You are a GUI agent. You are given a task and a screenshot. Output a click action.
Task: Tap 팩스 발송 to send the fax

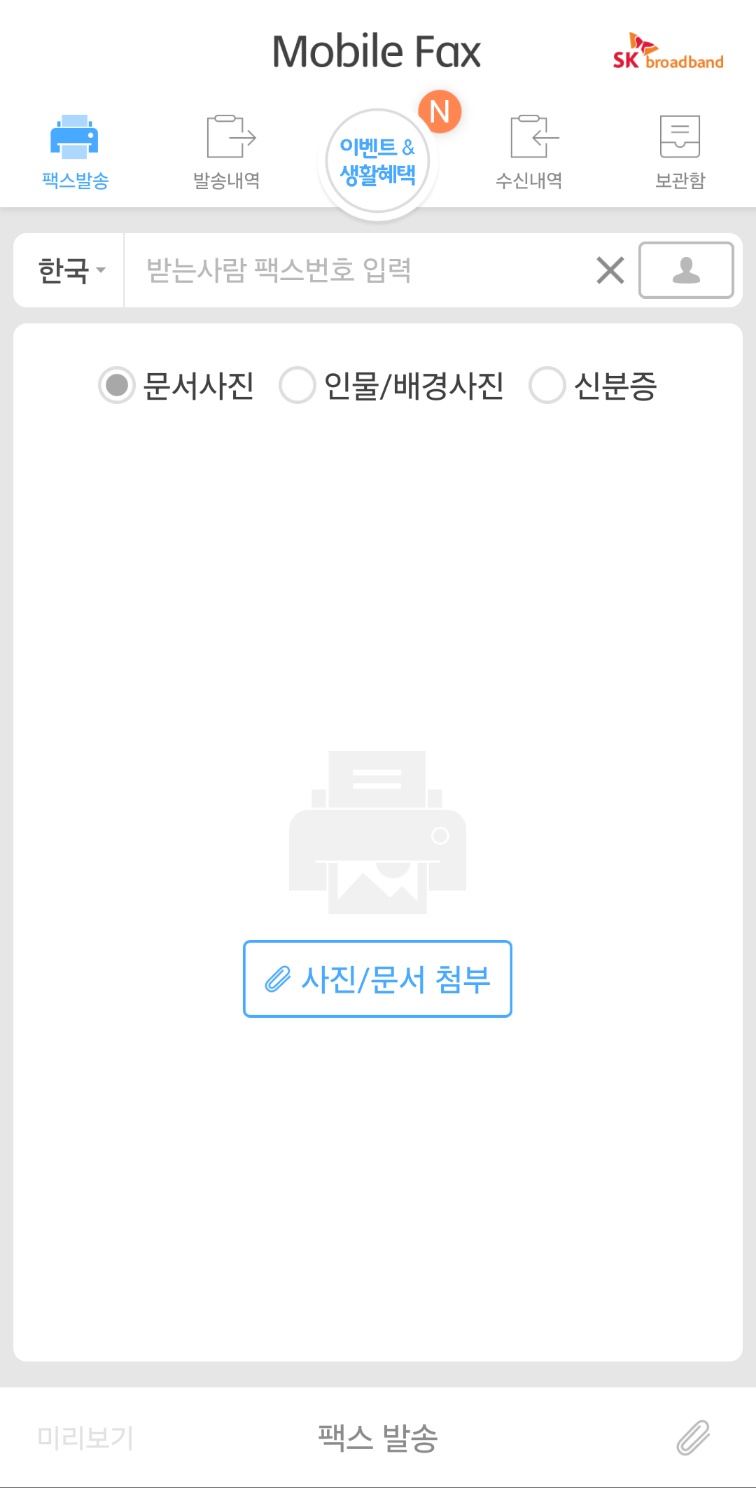pyautogui.click(x=377, y=1438)
